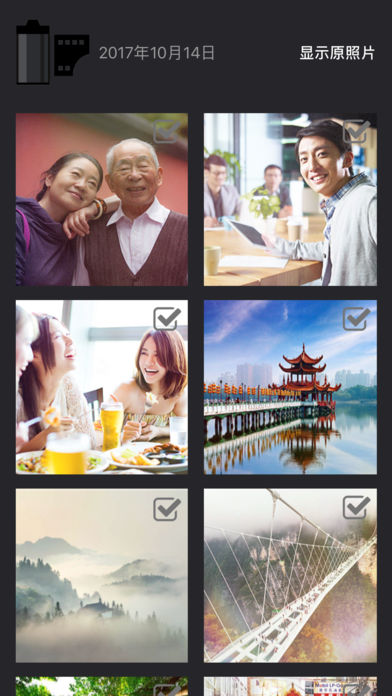Uncheck the misty mountains photo checkbox

167,509
